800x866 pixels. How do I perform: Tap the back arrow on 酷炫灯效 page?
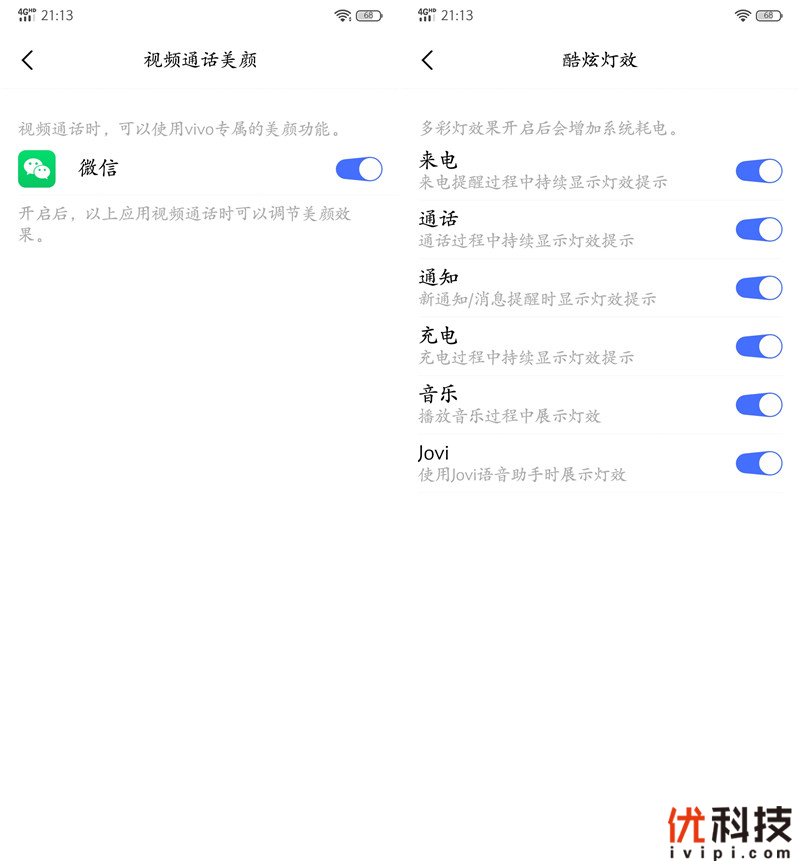point(427,60)
